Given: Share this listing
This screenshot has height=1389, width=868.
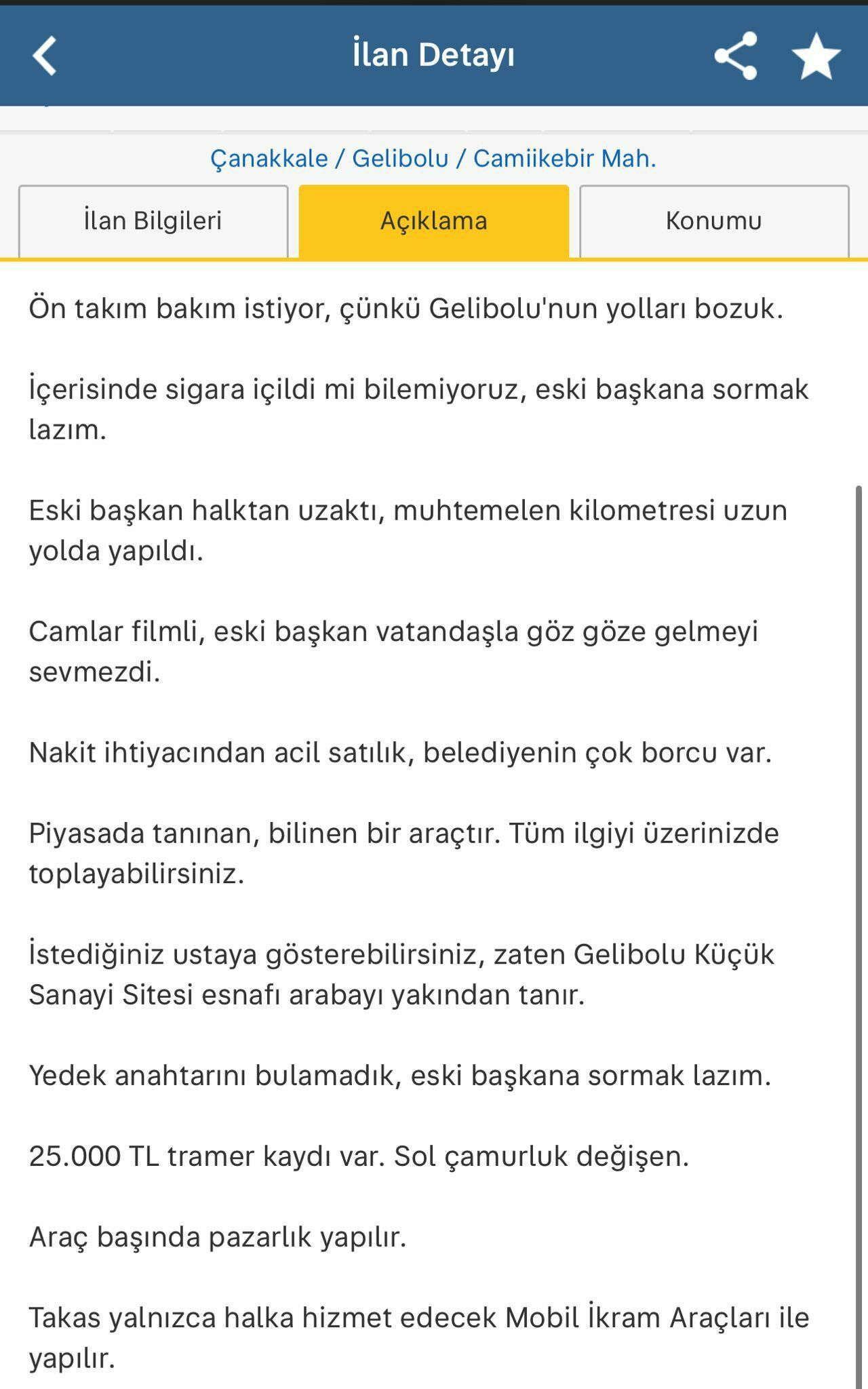Looking at the screenshot, I should [736, 56].
